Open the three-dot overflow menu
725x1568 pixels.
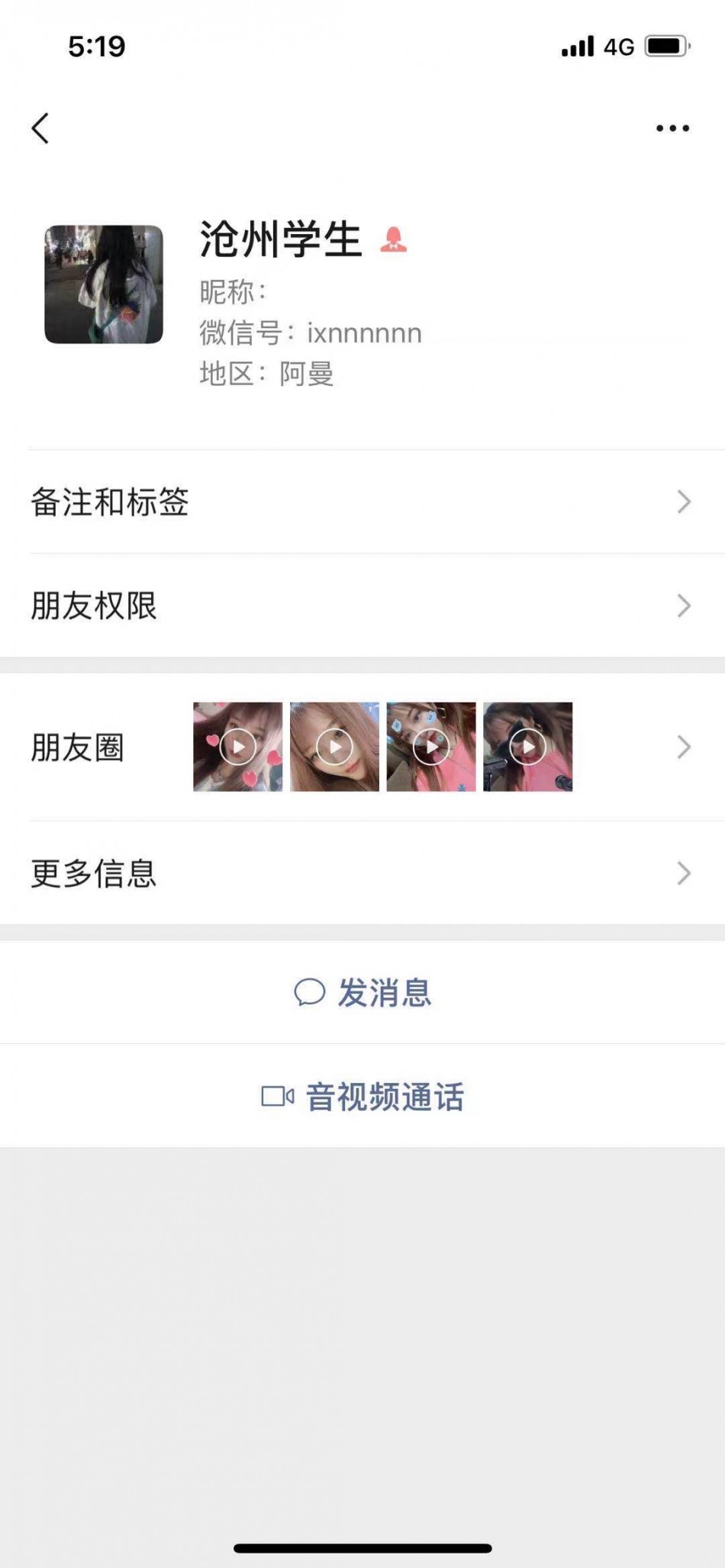click(x=672, y=128)
